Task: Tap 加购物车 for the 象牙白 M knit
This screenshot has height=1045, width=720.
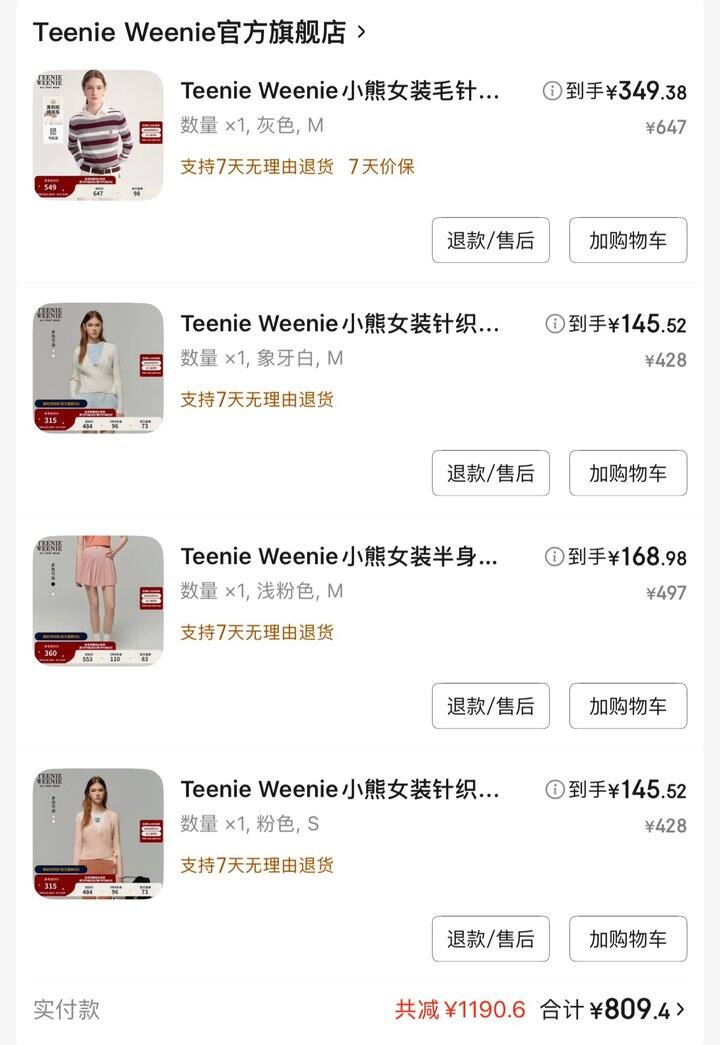Action: [x=628, y=473]
